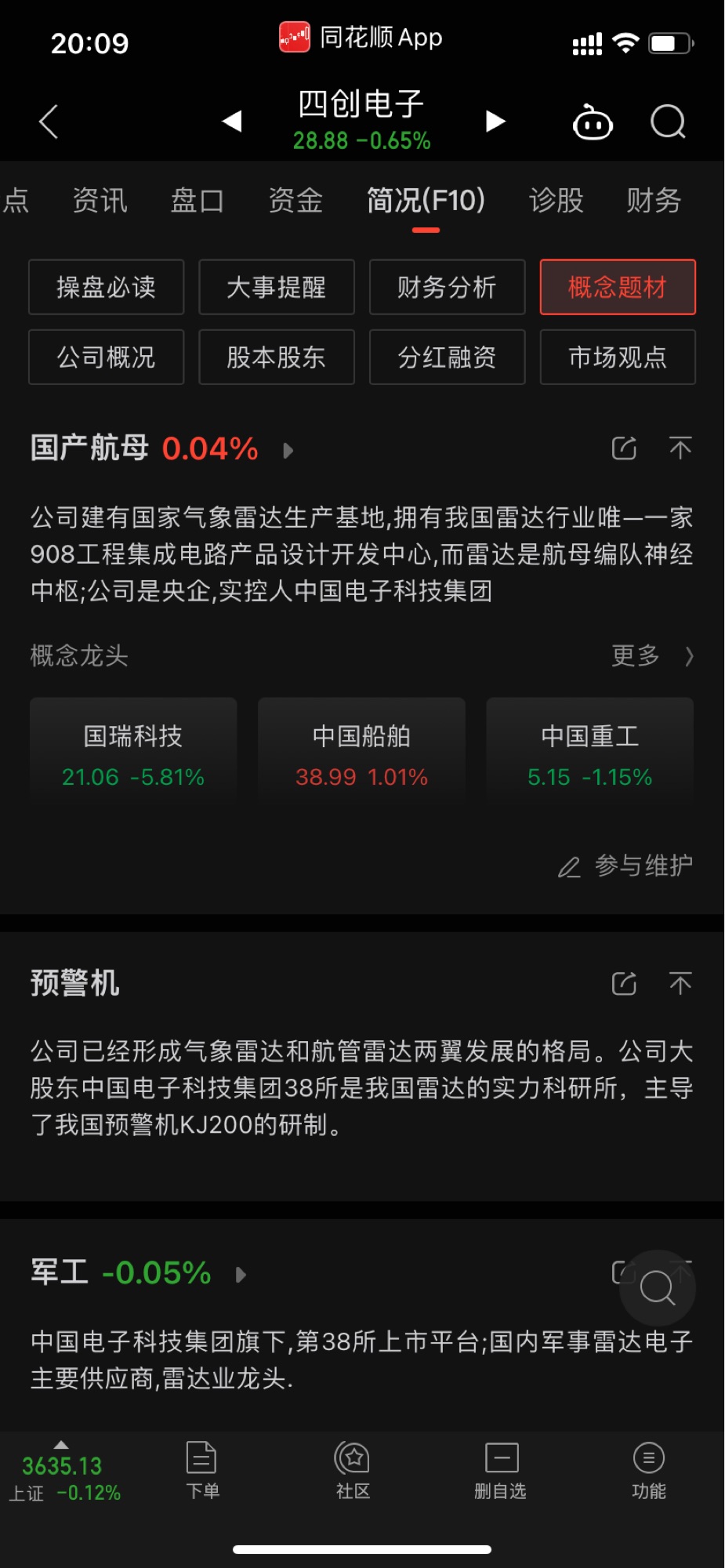Open the 诊股 tab

(x=556, y=201)
